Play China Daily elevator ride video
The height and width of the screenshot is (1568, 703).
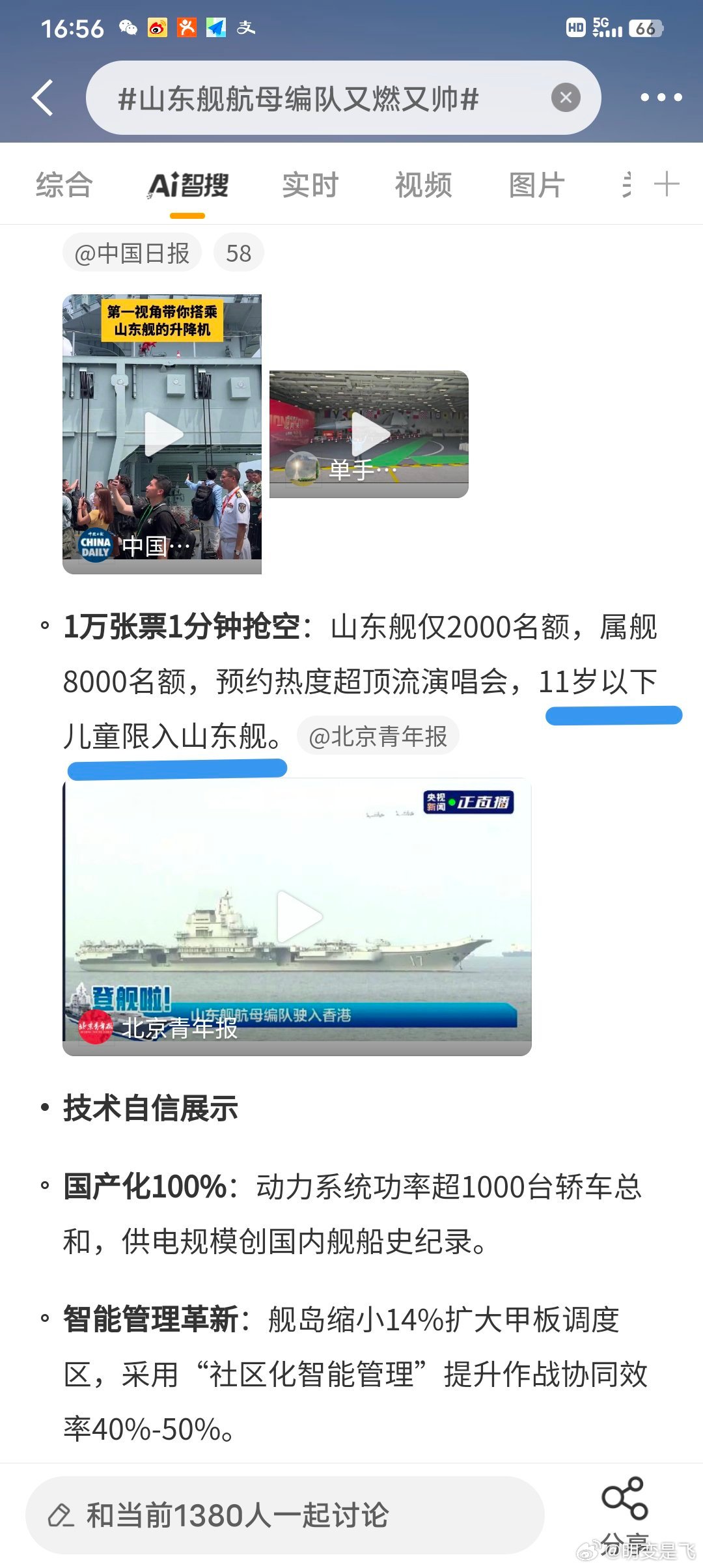[x=162, y=434]
